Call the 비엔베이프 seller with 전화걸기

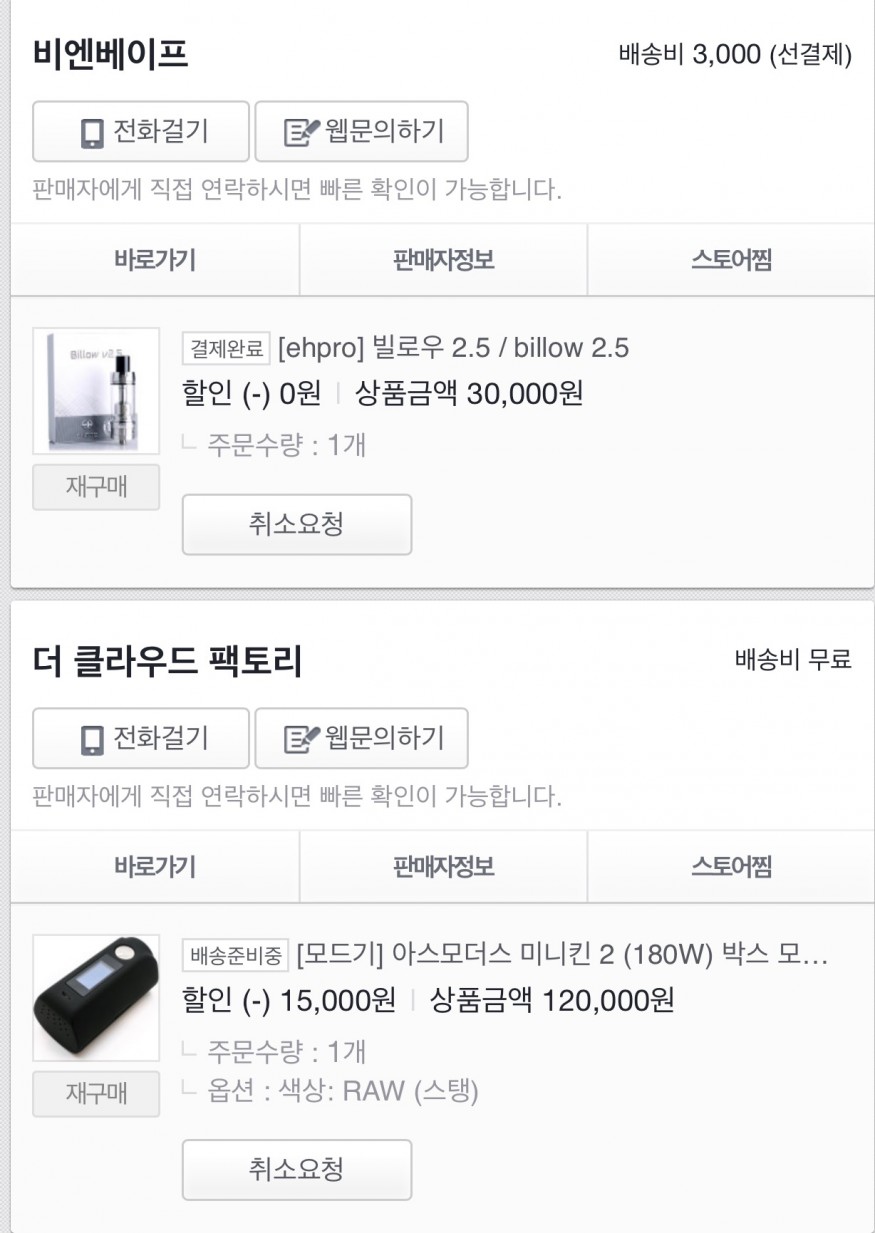click(140, 132)
